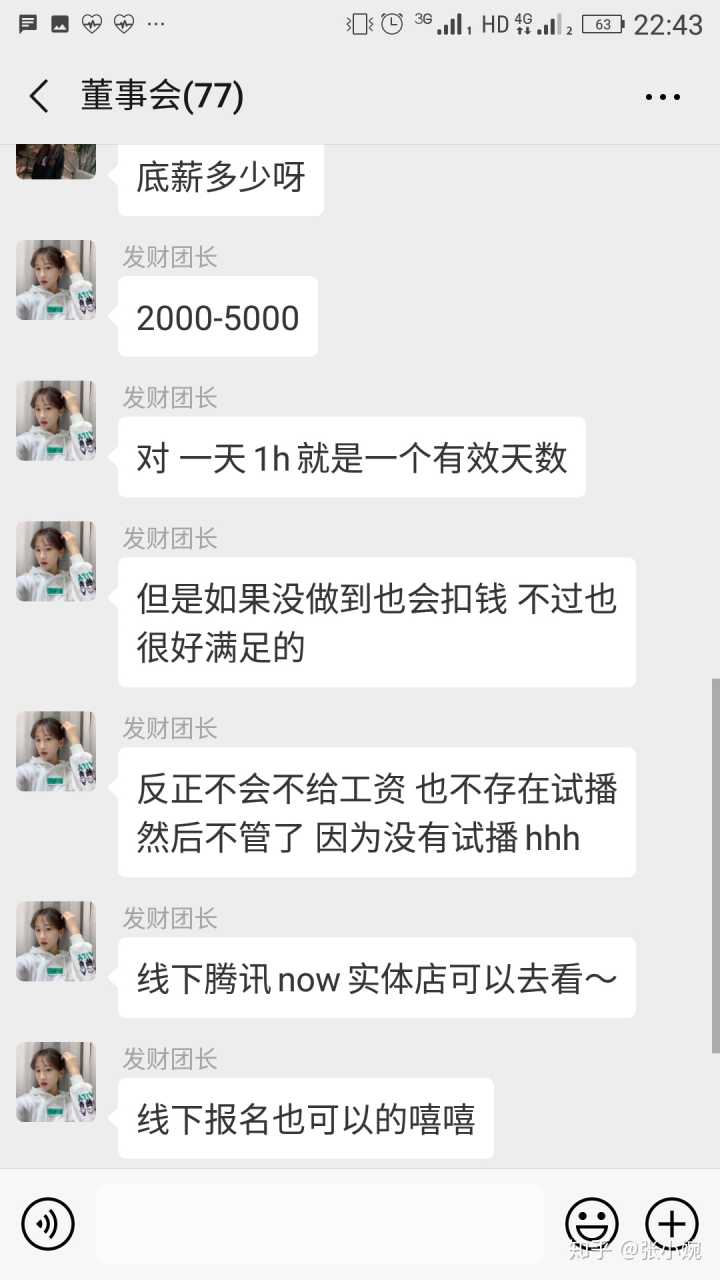720x1280 pixels.
Task: Focus the message text field
Action: tap(320, 1223)
